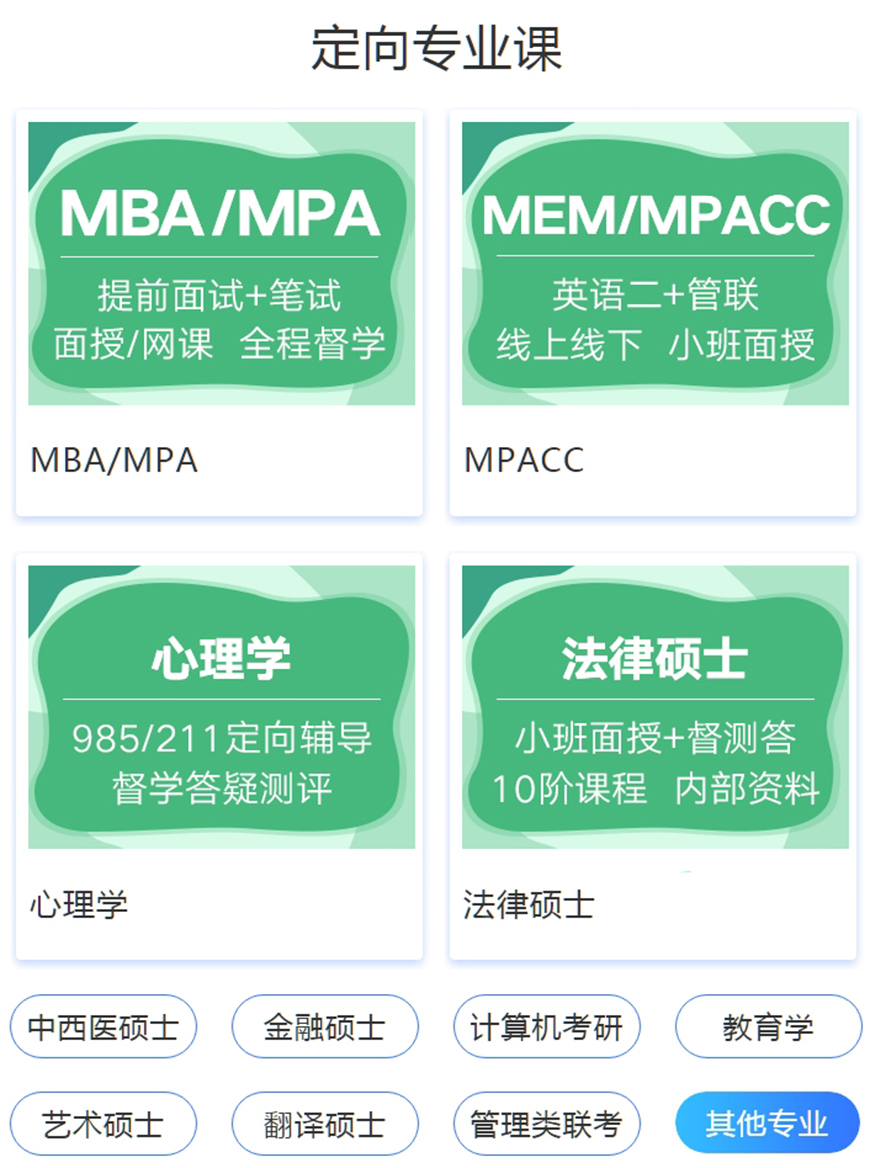870x1168 pixels.
Task: Open the 法律硕士 course card
Action: [x=653, y=756]
